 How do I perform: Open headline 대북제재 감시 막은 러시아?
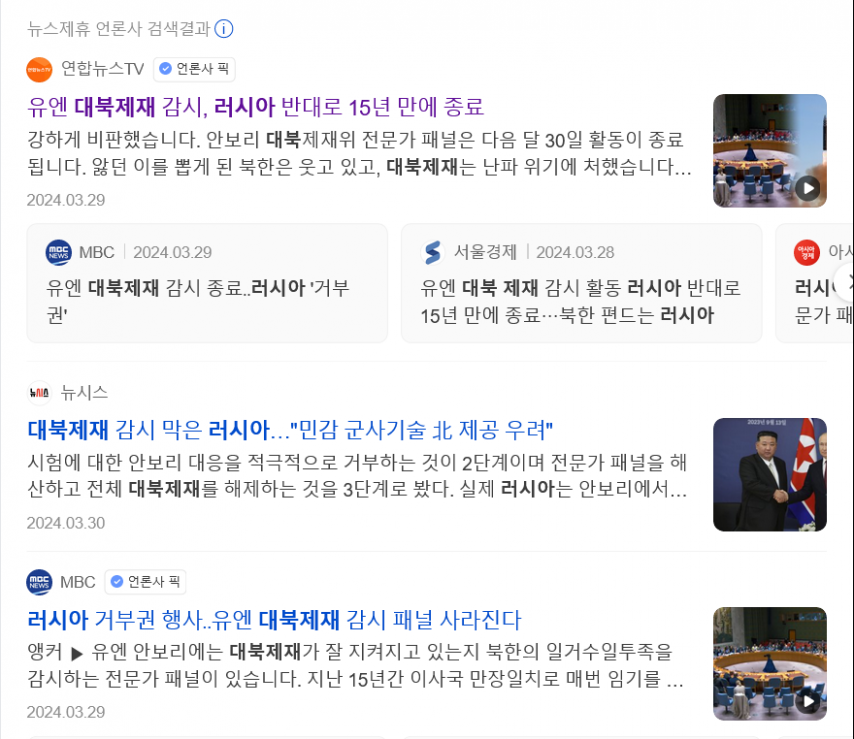coord(290,430)
